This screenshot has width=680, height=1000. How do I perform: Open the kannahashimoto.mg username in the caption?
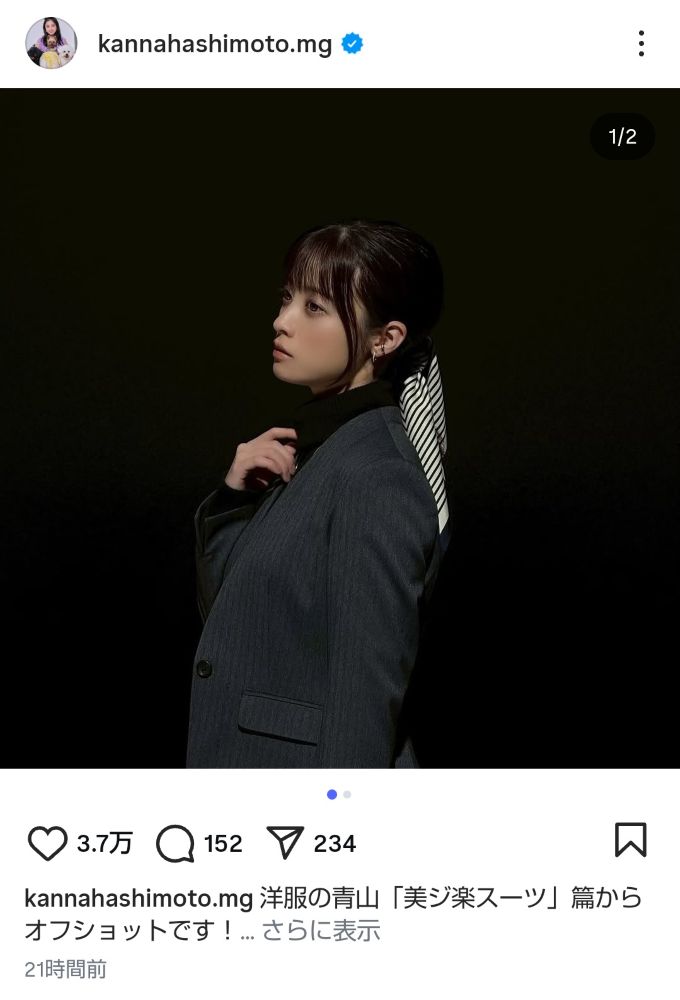click(138, 898)
